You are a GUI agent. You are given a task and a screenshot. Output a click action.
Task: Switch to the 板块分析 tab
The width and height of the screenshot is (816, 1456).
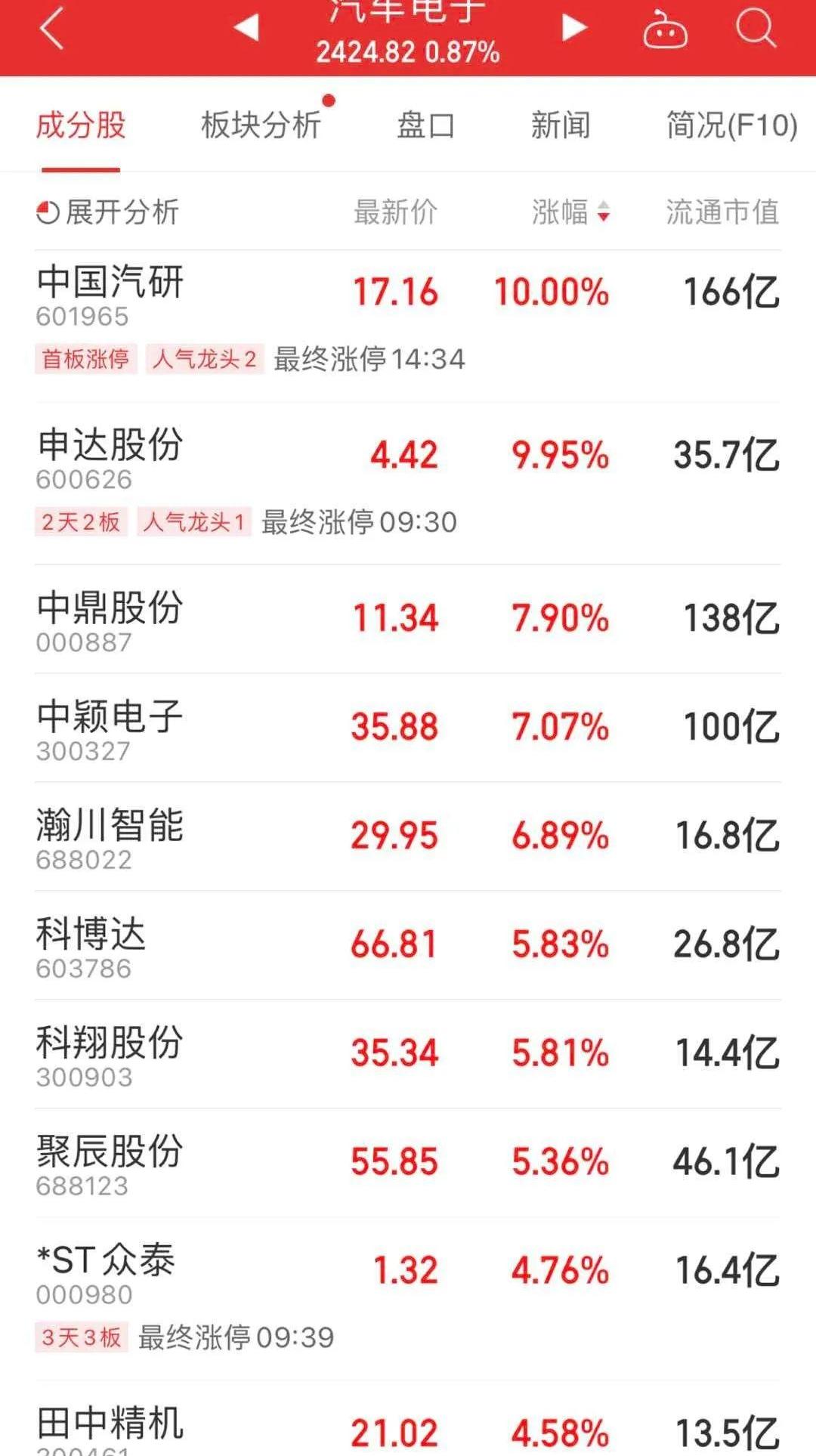pyautogui.click(x=261, y=125)
